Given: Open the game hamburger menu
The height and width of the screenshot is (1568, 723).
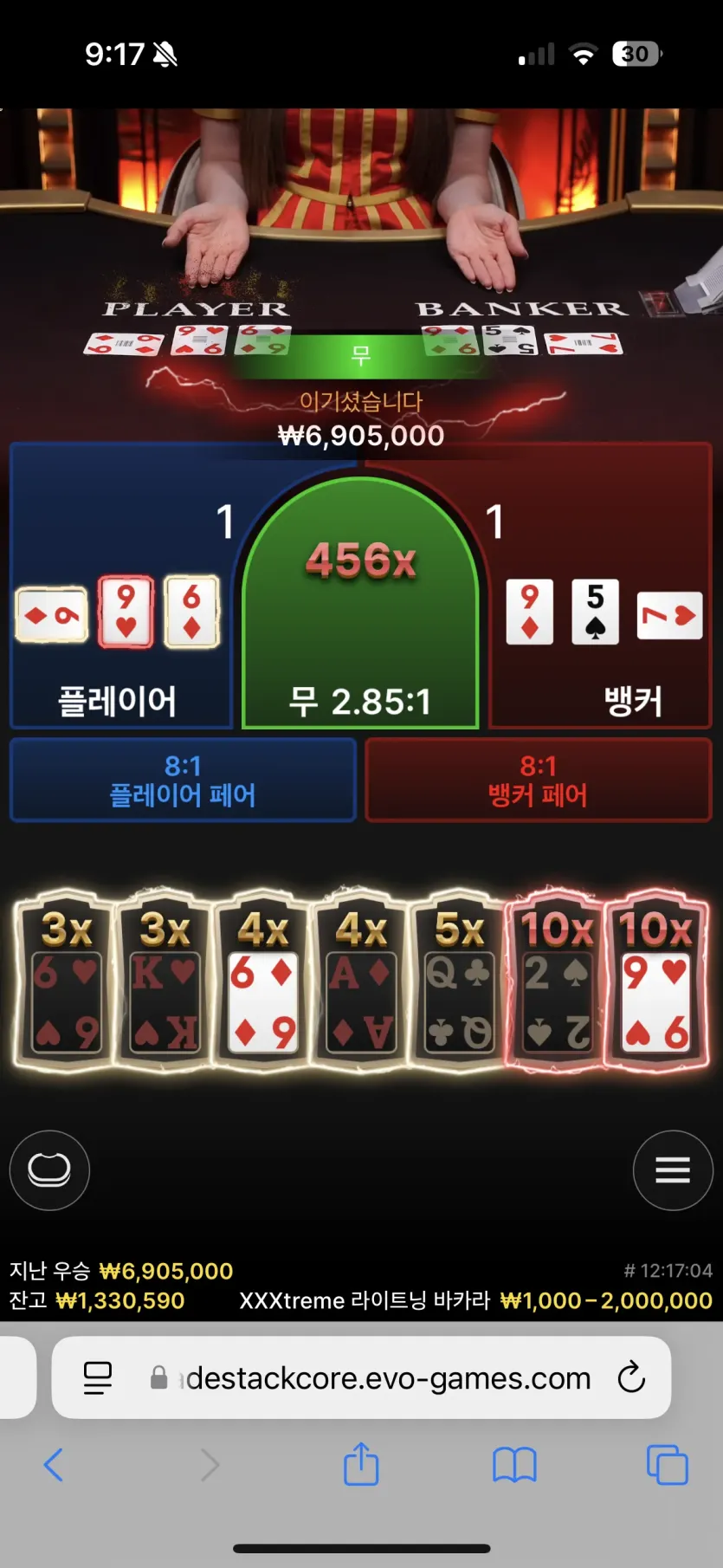Looking at the screenshot, I should pyautogui.click(x=672, y=1170).
